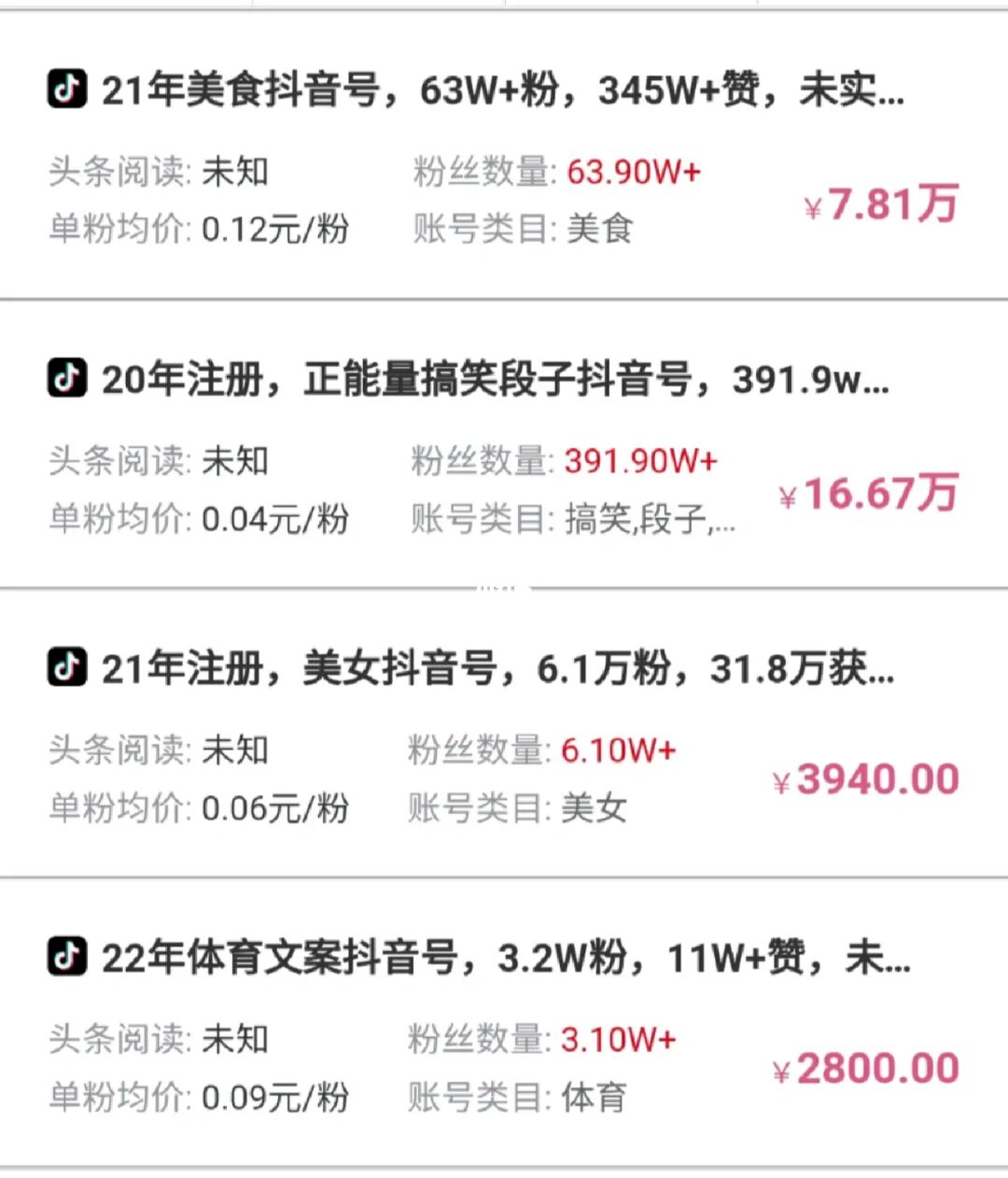Viewport: 1008px width, 1178px height.
Task: Click the 3.10W+ follower stat
Action: tap(618, 1039)
